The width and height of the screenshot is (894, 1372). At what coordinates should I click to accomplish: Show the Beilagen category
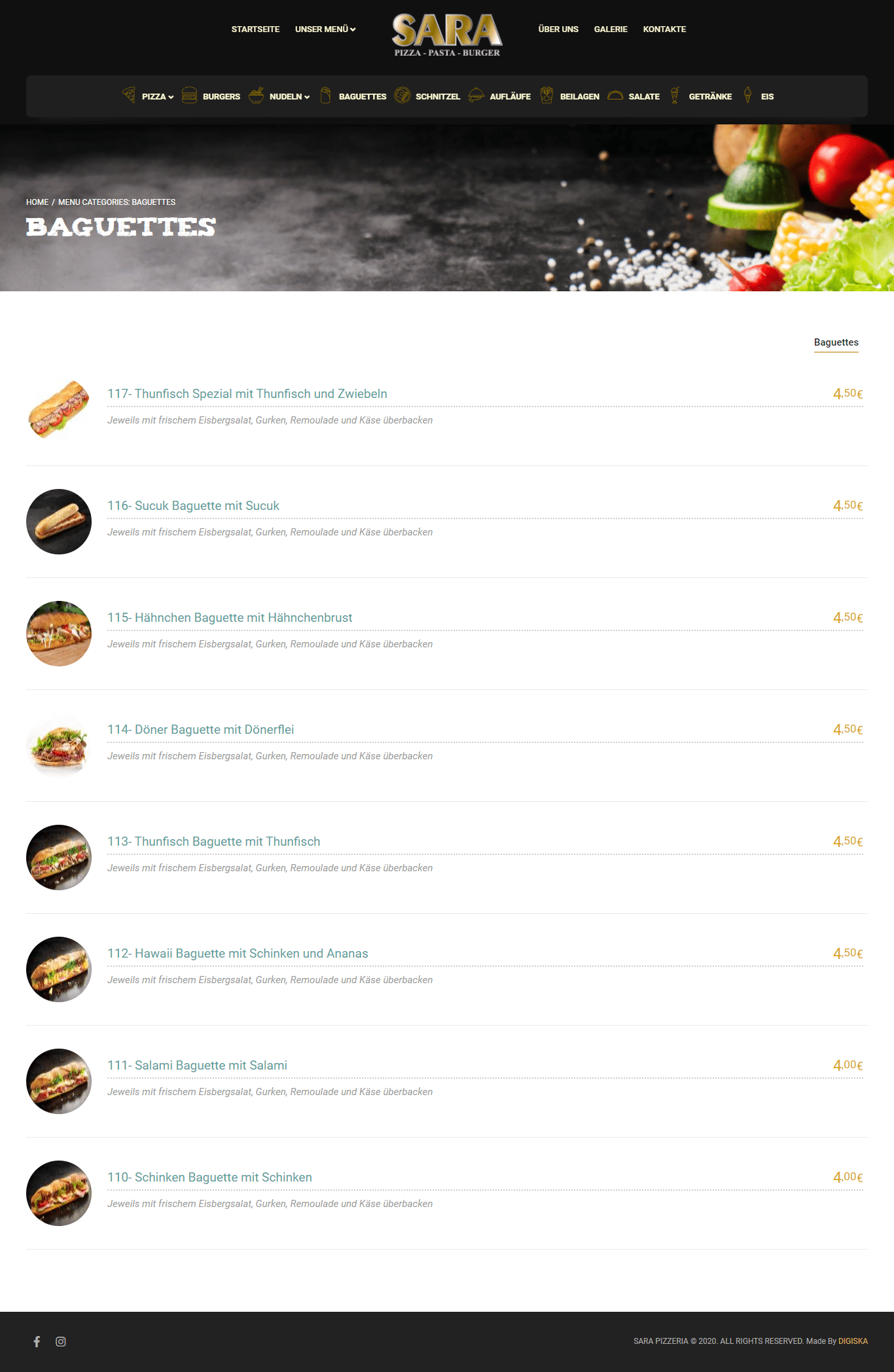(579, 97)
